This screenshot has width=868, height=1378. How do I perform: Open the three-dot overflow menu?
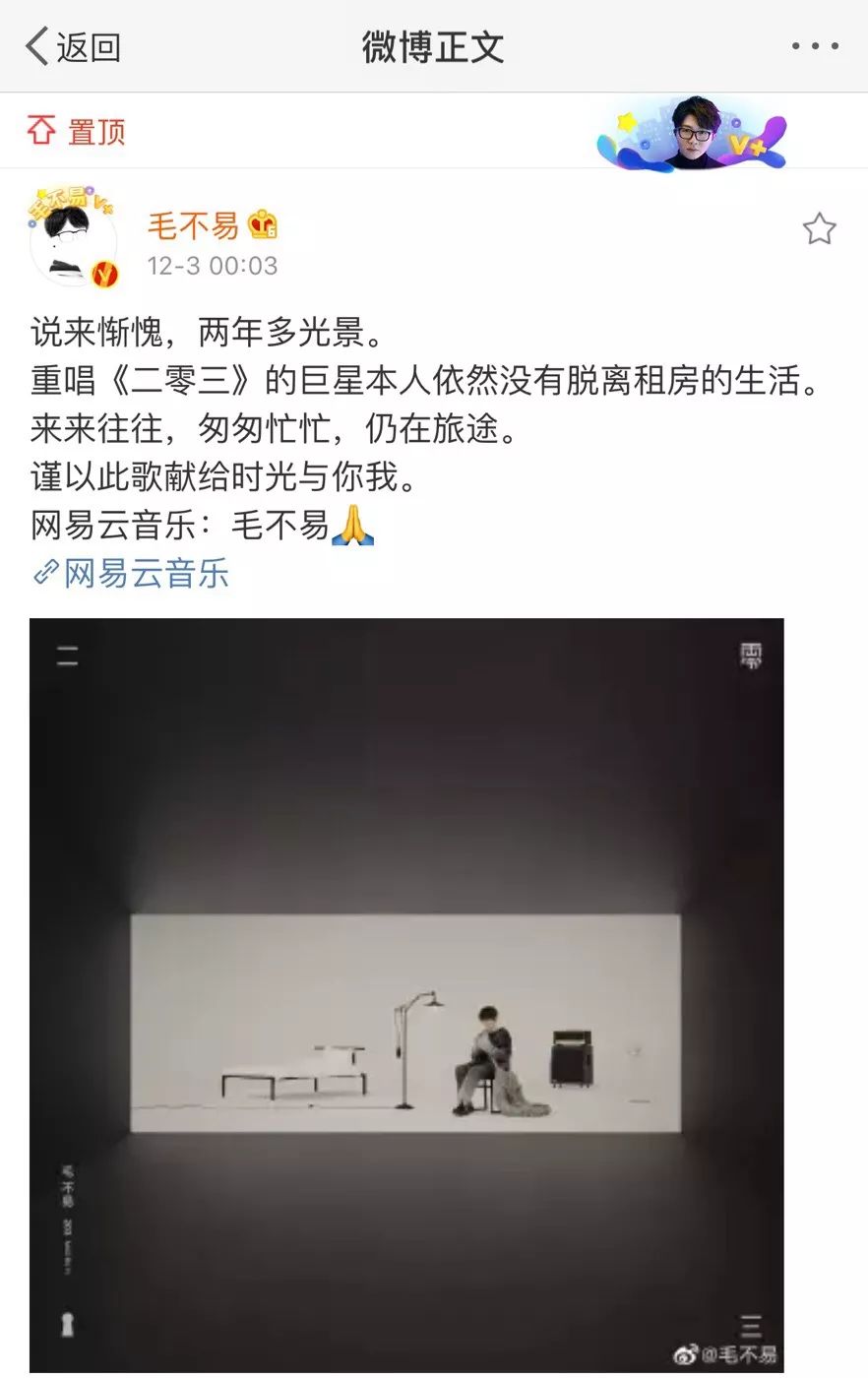point(816,46)
